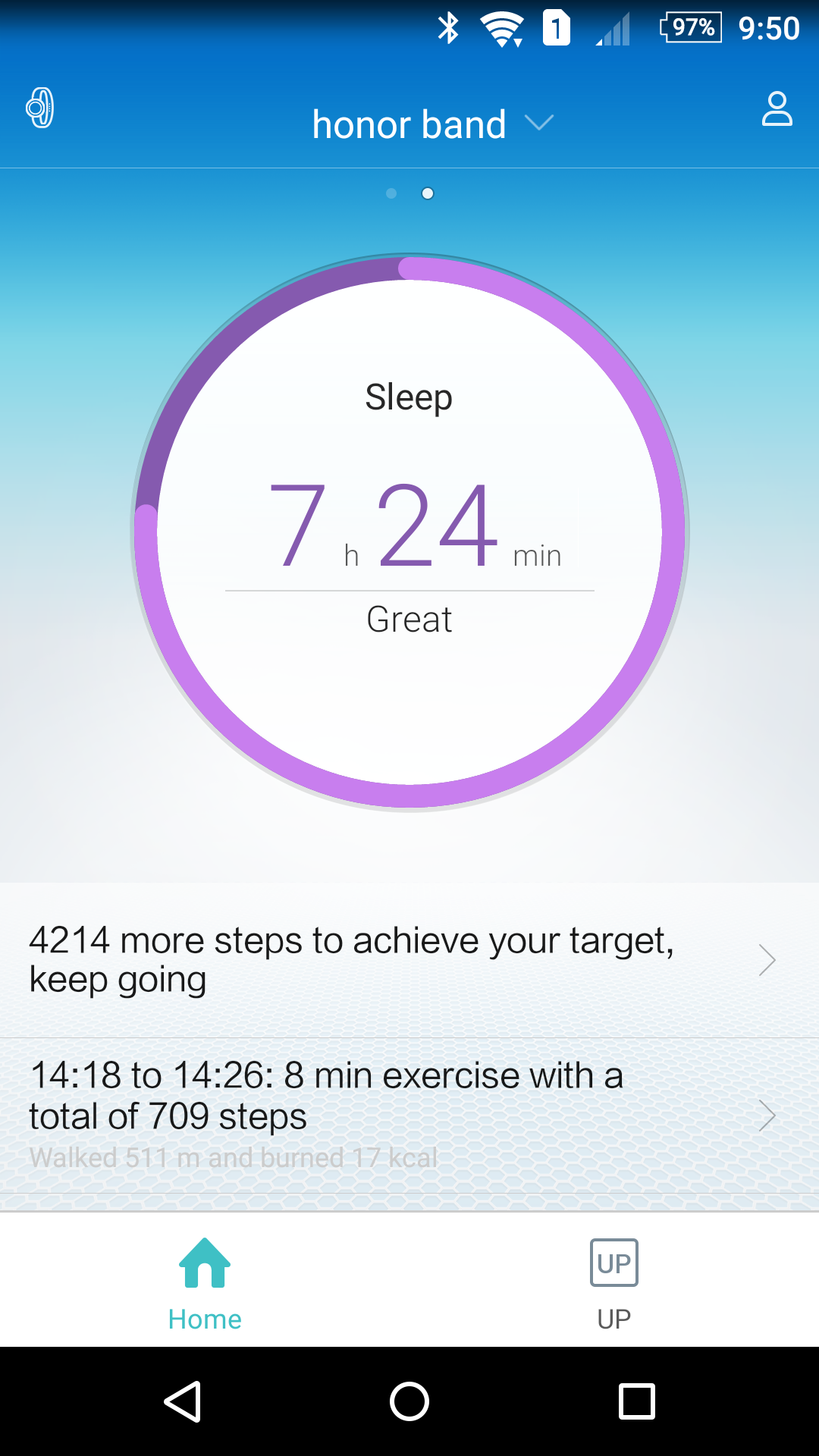The width and height of the screenshot is (819, 1456).
Task: Open the recent apps overview
Action: pos(637,1401)
